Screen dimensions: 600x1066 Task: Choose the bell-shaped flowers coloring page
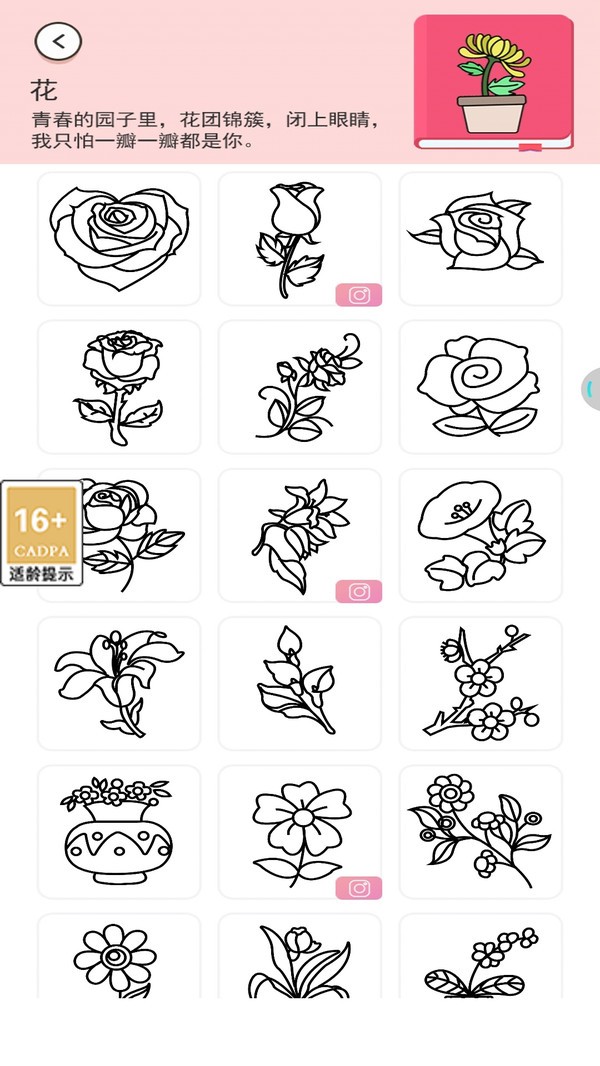pyautogui.click(x=299, y=535)
